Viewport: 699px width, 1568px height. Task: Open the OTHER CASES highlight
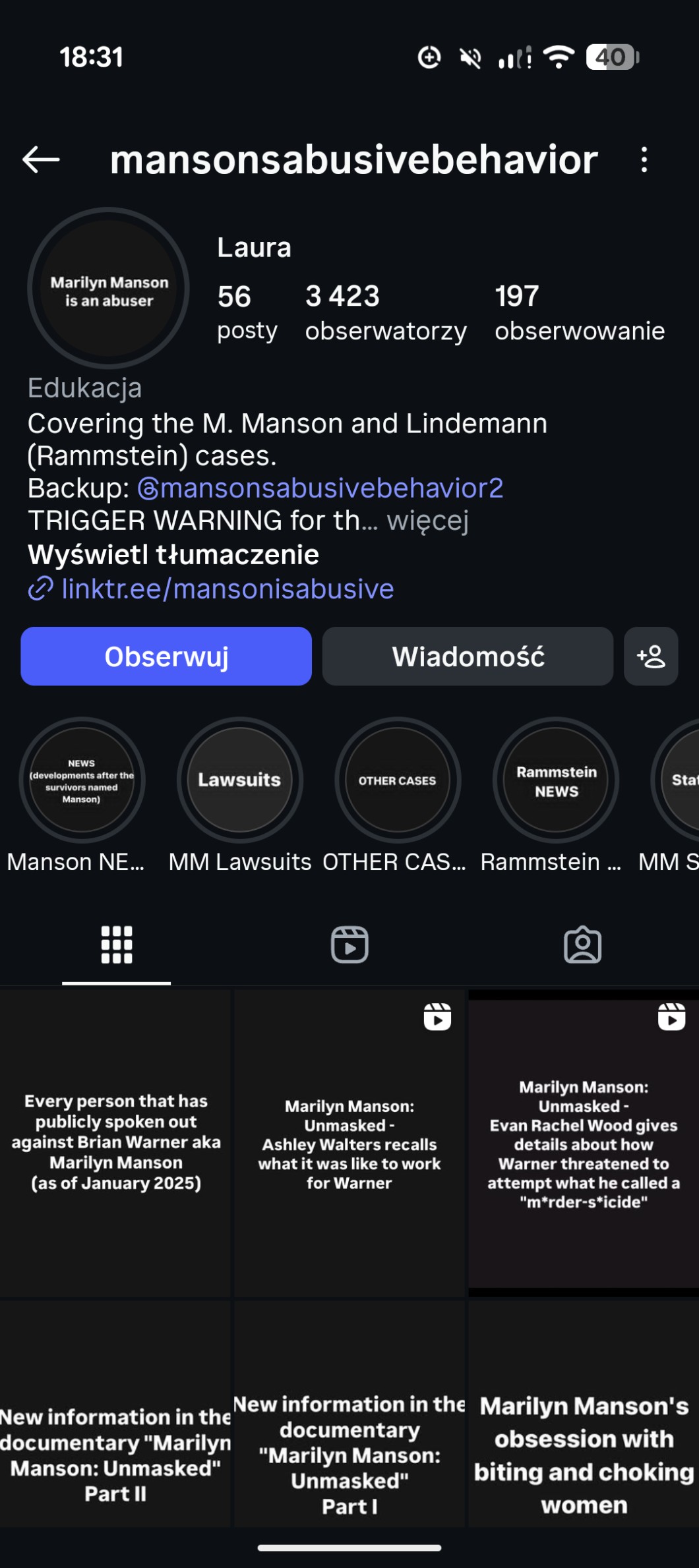coord(397,780)
